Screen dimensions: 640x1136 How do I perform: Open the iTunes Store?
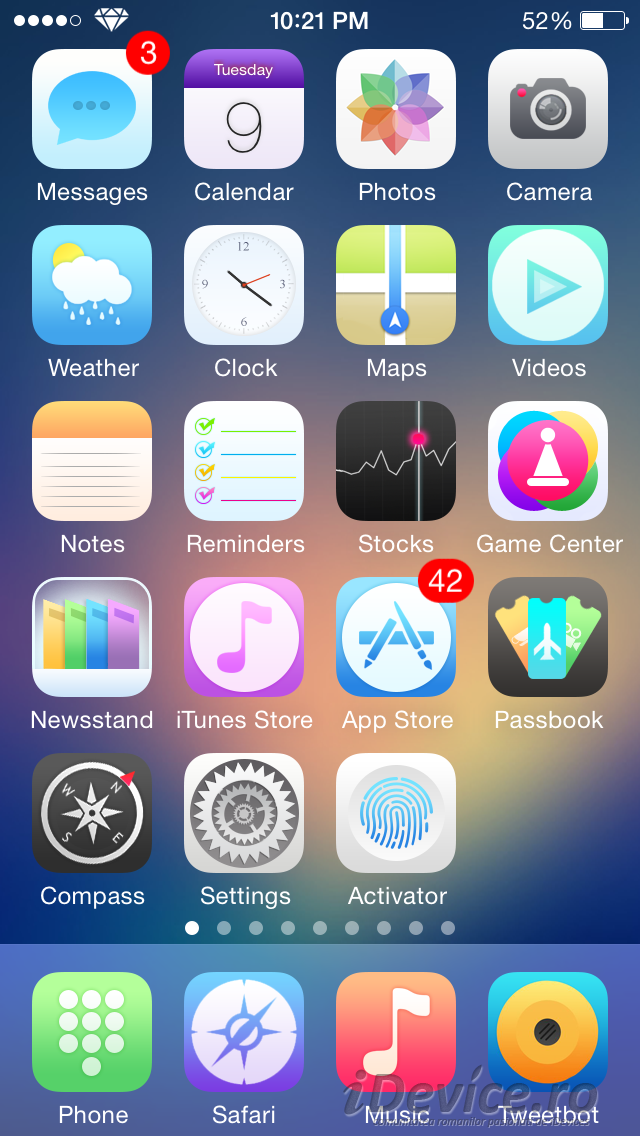coord(244,637)
